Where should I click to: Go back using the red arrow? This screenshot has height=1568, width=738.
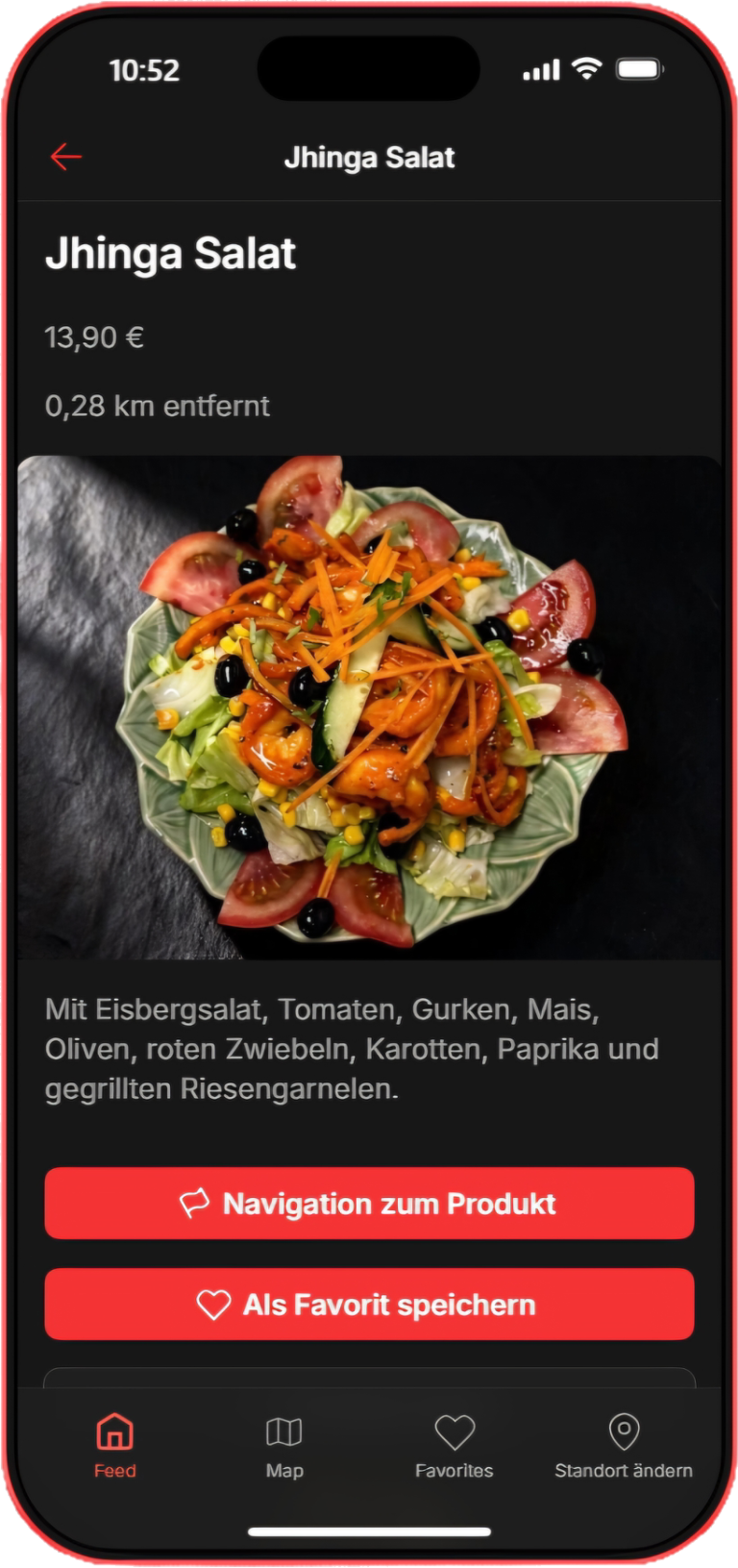66,156
